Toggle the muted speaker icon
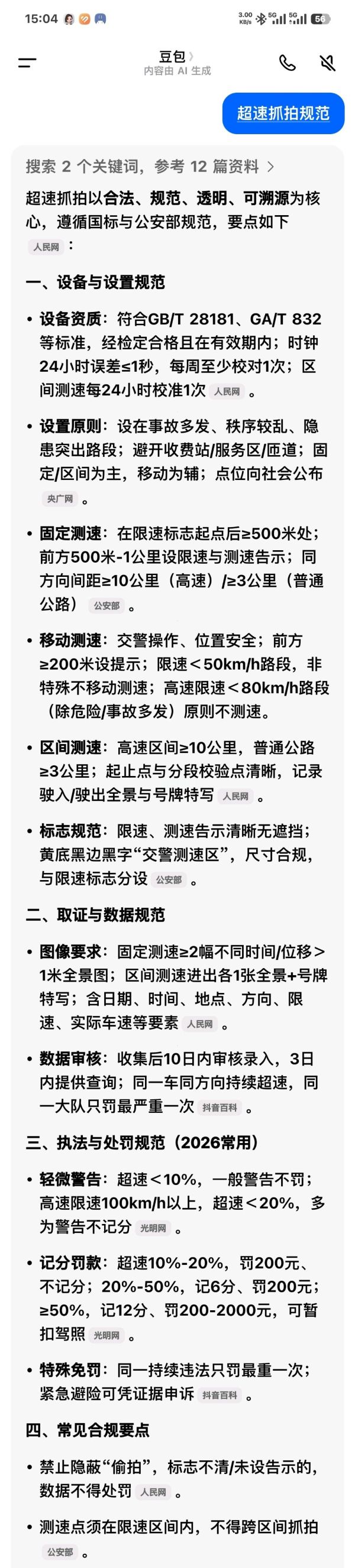355x1568 pixels. pos(328,63)
